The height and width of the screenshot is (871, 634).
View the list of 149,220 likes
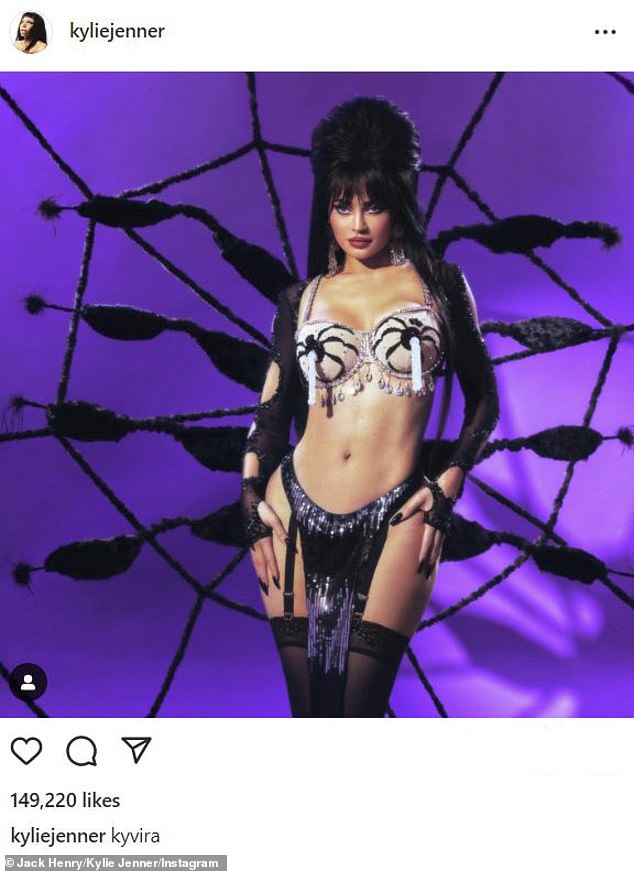click(65, 800)
